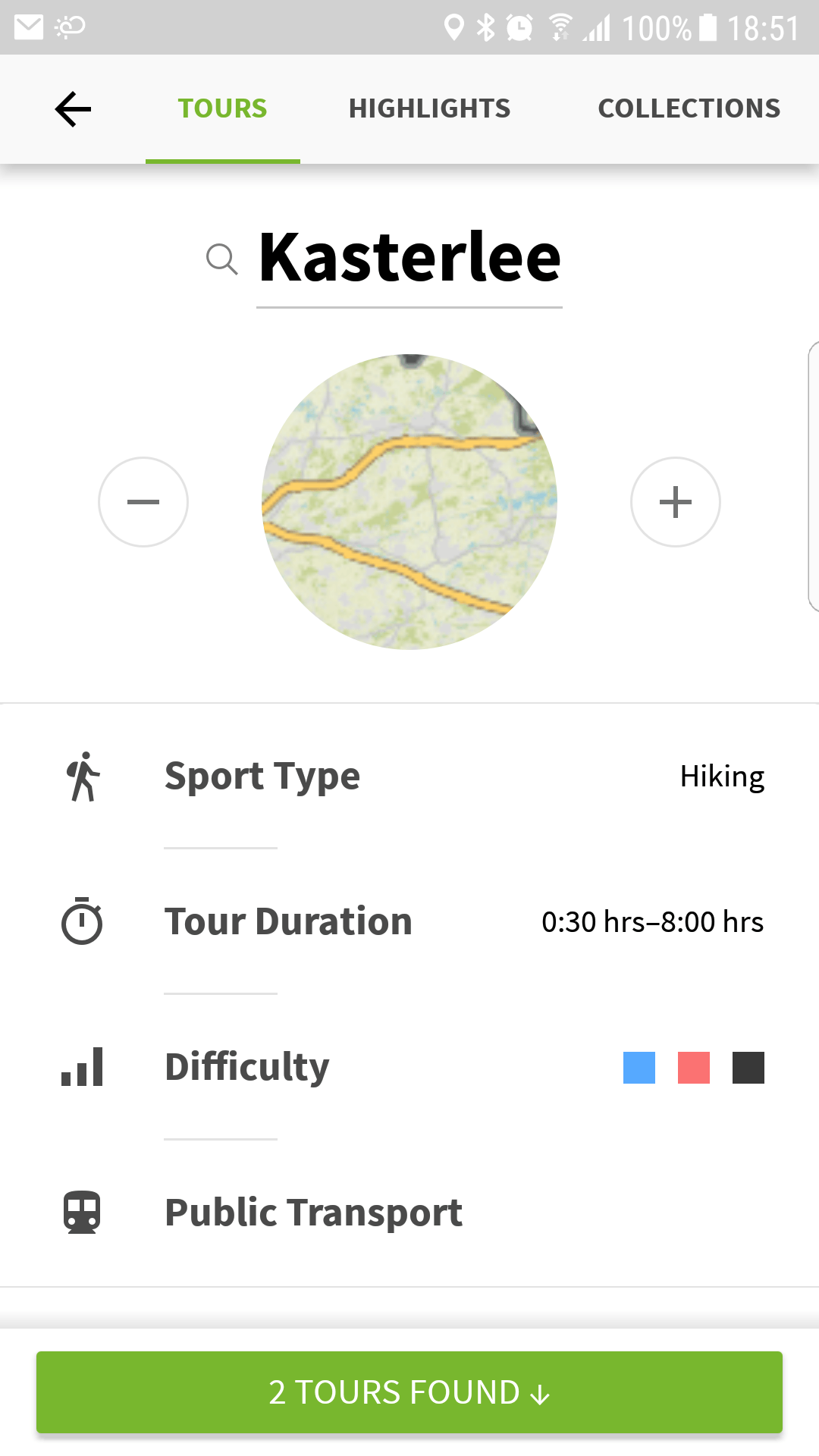Select the Tours tab

222,109
